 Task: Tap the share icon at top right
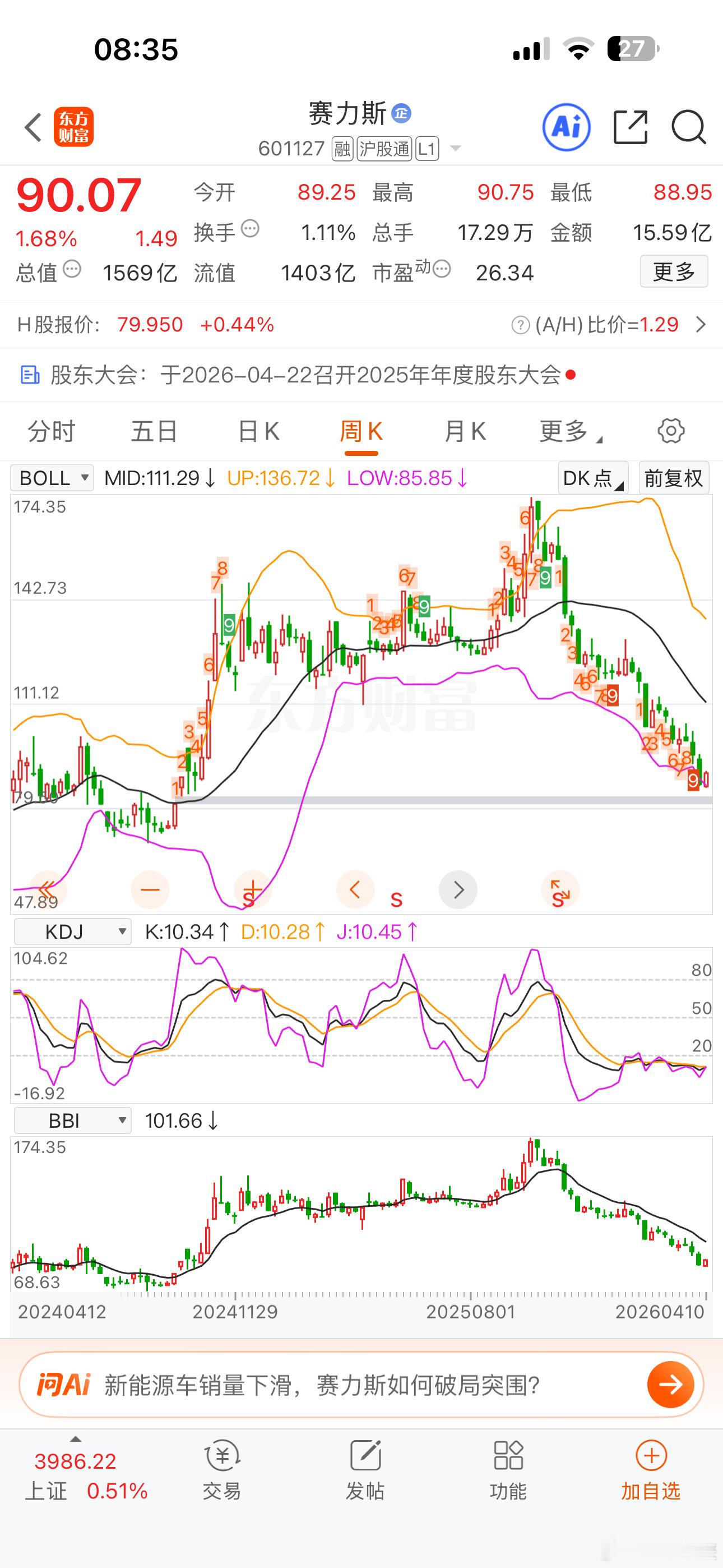[629, 127]
